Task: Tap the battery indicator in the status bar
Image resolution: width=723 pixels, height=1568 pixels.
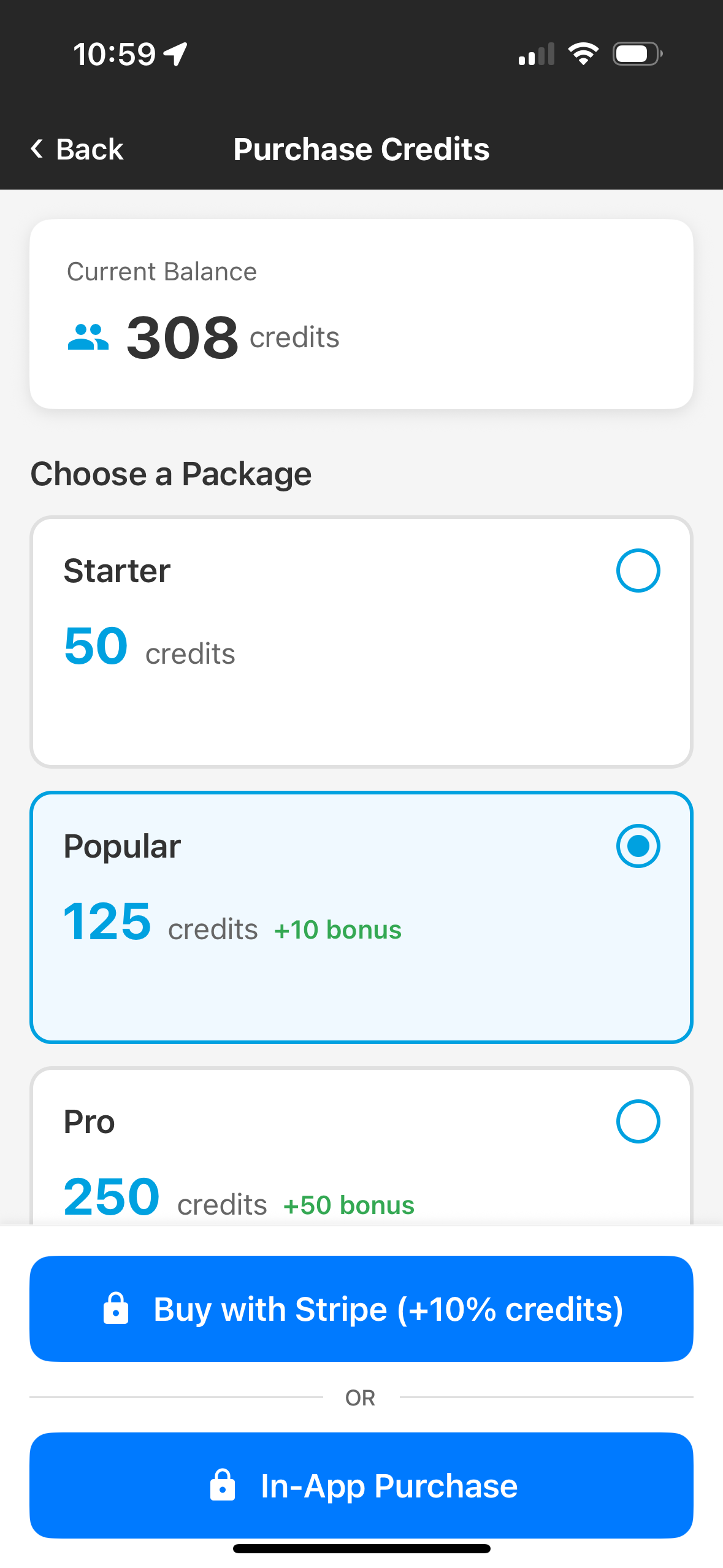Action: coord(636,54)
